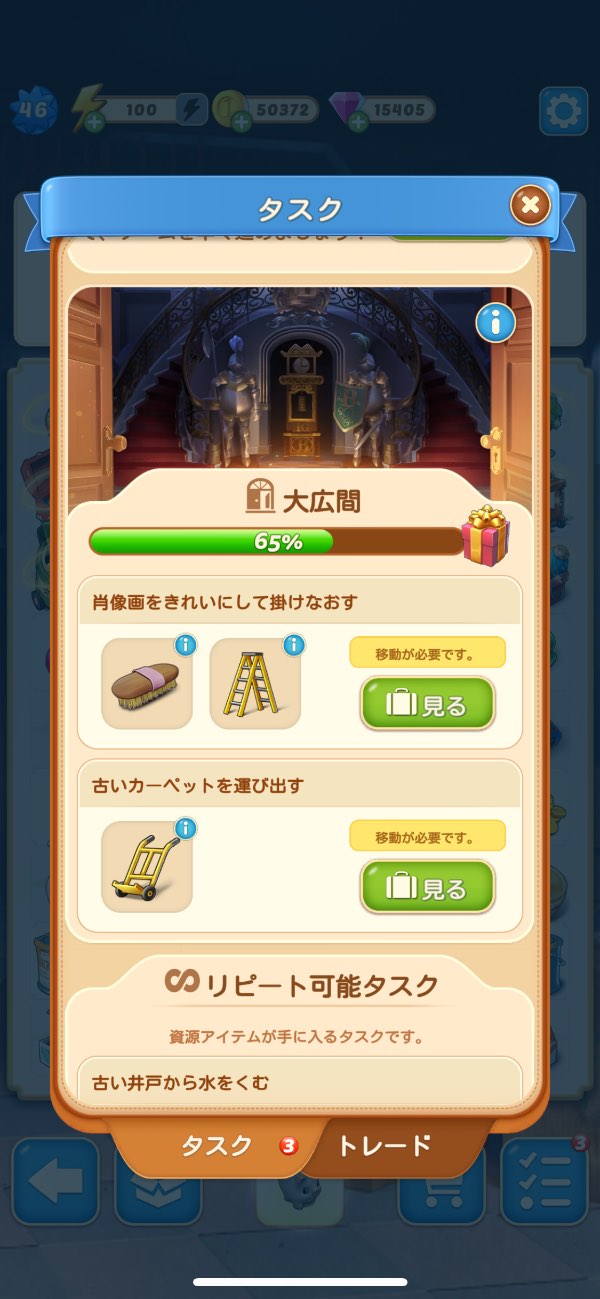Open the hand cart item tile
Image resolution: width=600 pixels, height=1299 pixels.
(x=146, y=867)
